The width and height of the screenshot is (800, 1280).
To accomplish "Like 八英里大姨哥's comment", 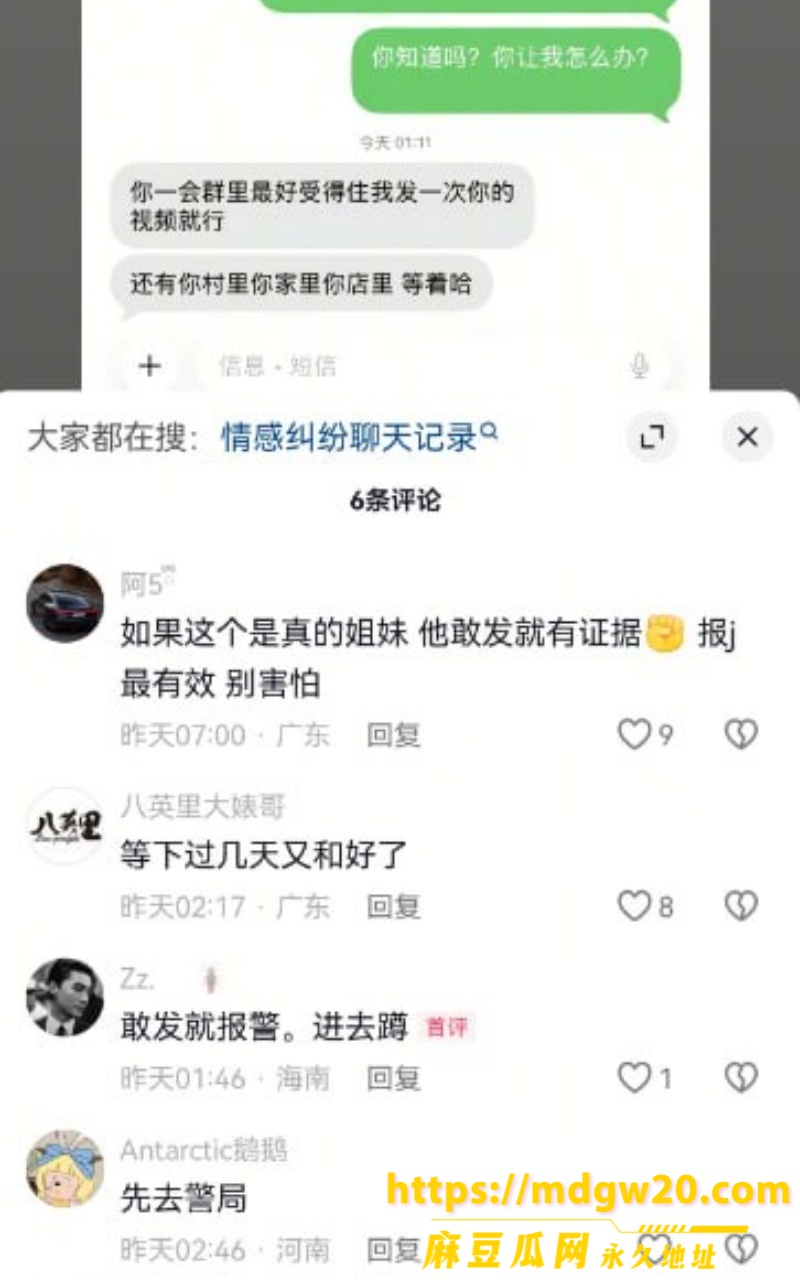I will point(645,906).
